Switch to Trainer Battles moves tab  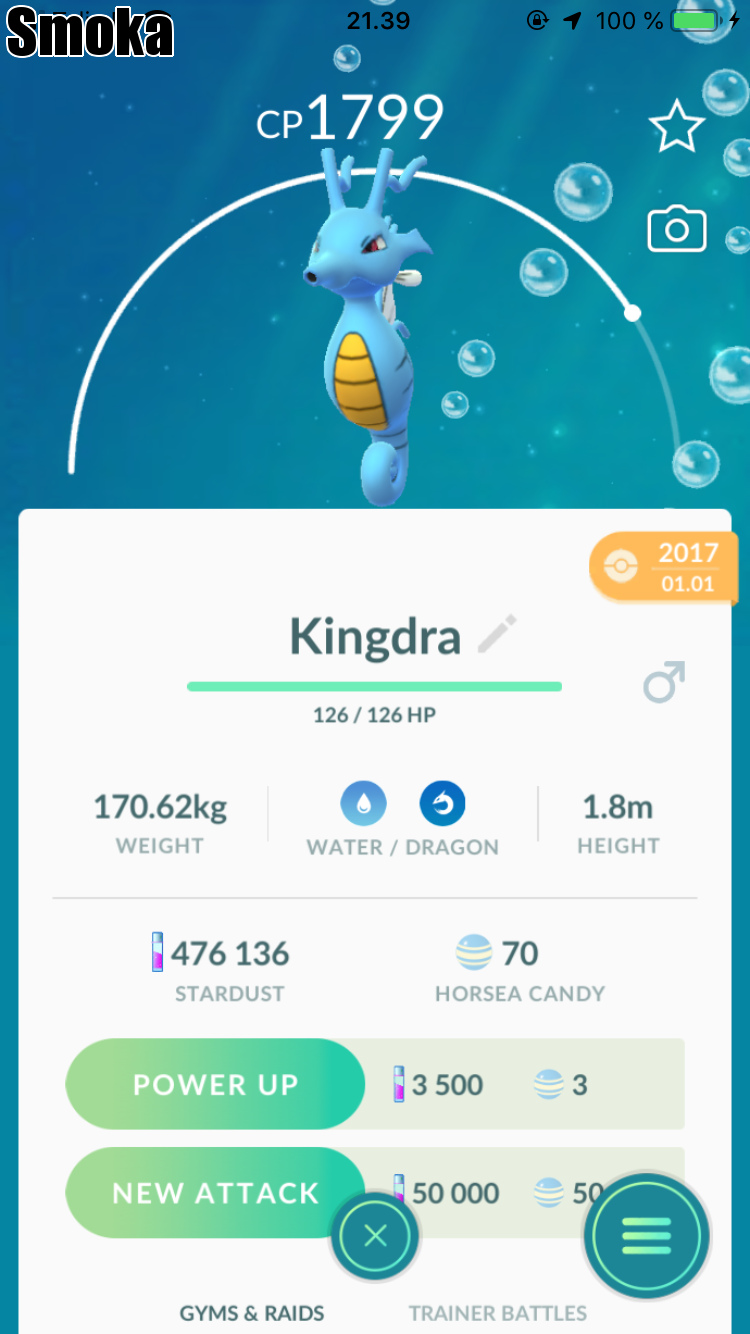(x=497, y=1313)
